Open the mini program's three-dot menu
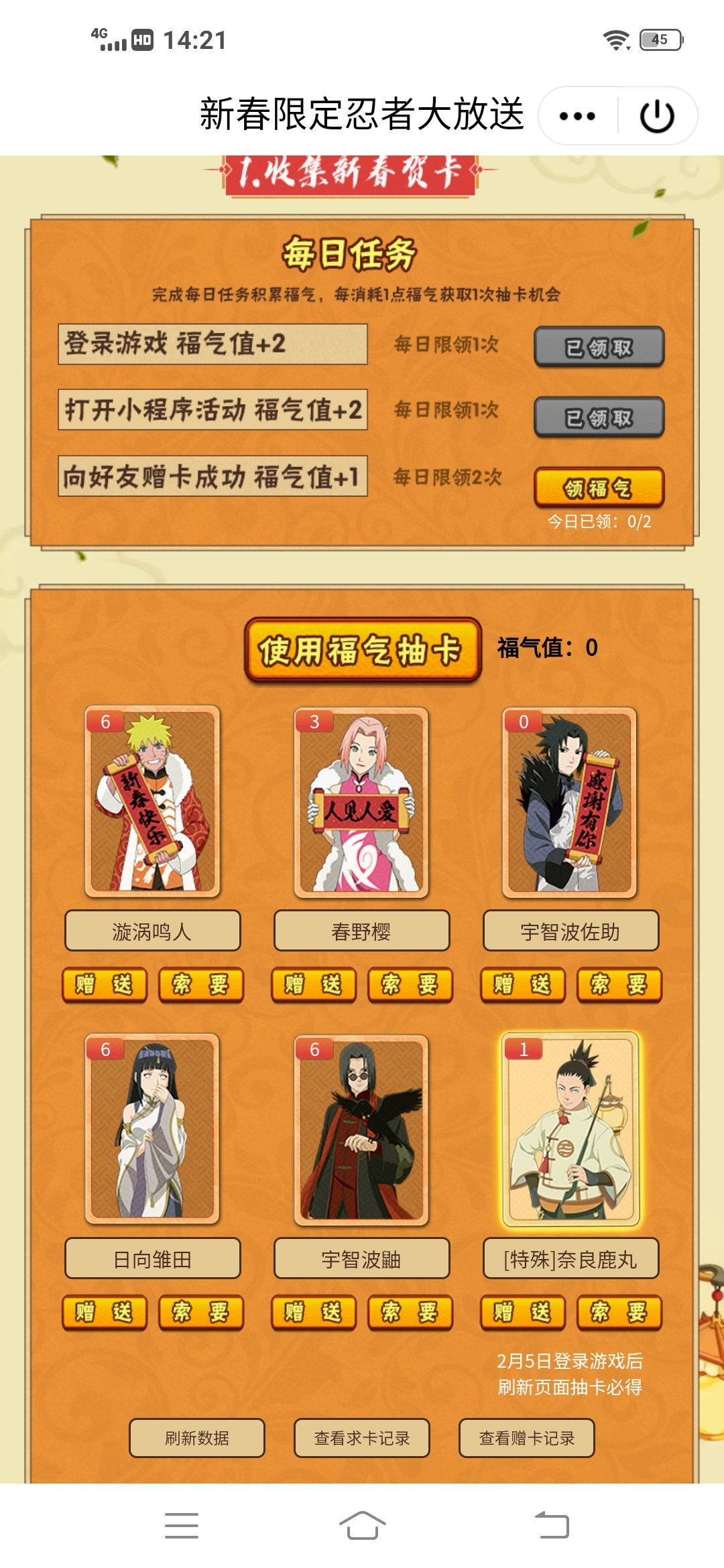This screenshot has height=1568, width=724. [577, 116]
